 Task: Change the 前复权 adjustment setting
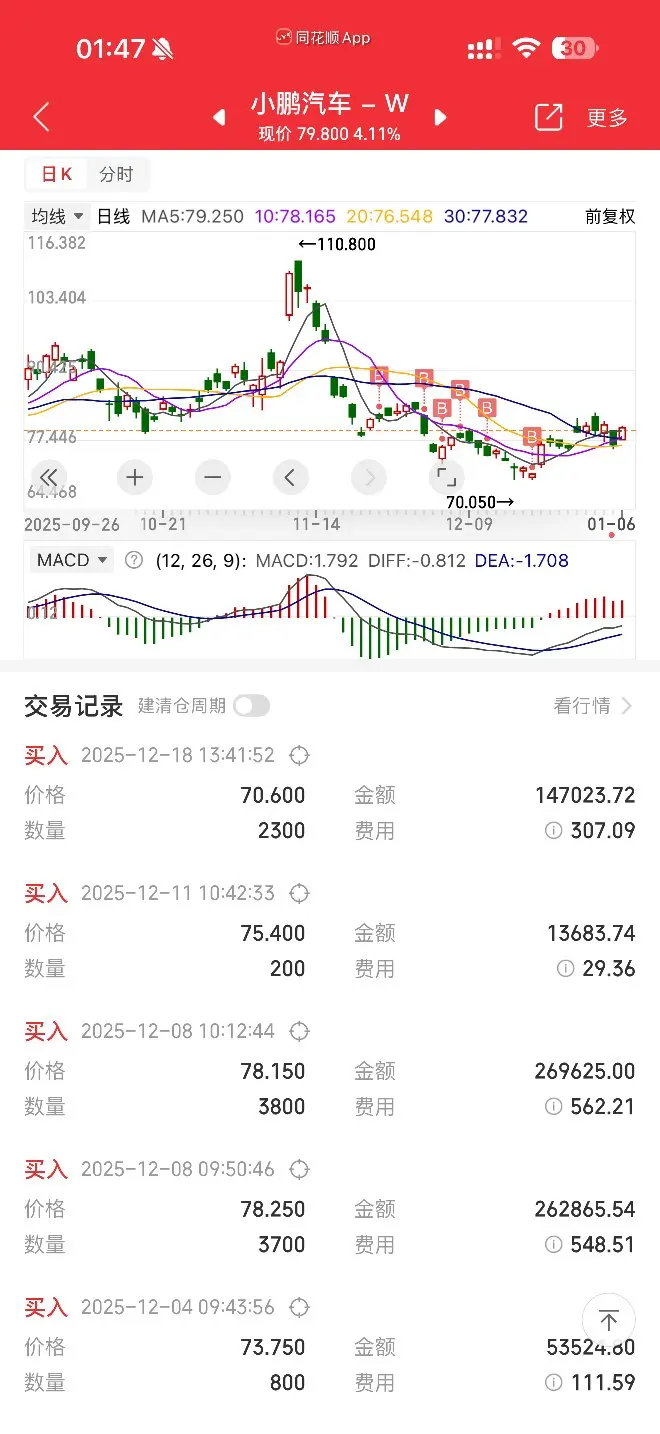[609, 216]
